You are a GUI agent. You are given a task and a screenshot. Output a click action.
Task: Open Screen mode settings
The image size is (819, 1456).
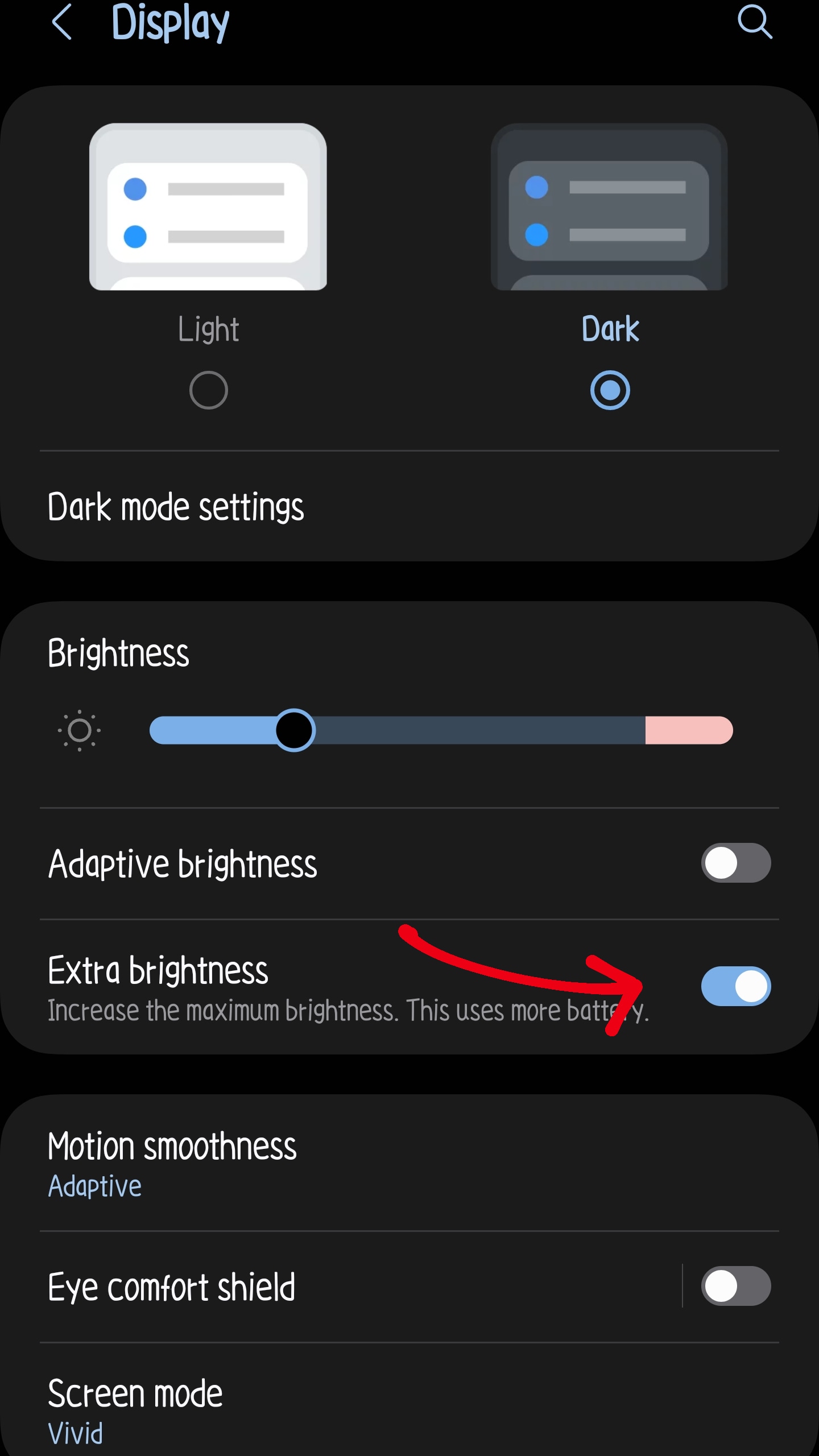coord(135,1392)
